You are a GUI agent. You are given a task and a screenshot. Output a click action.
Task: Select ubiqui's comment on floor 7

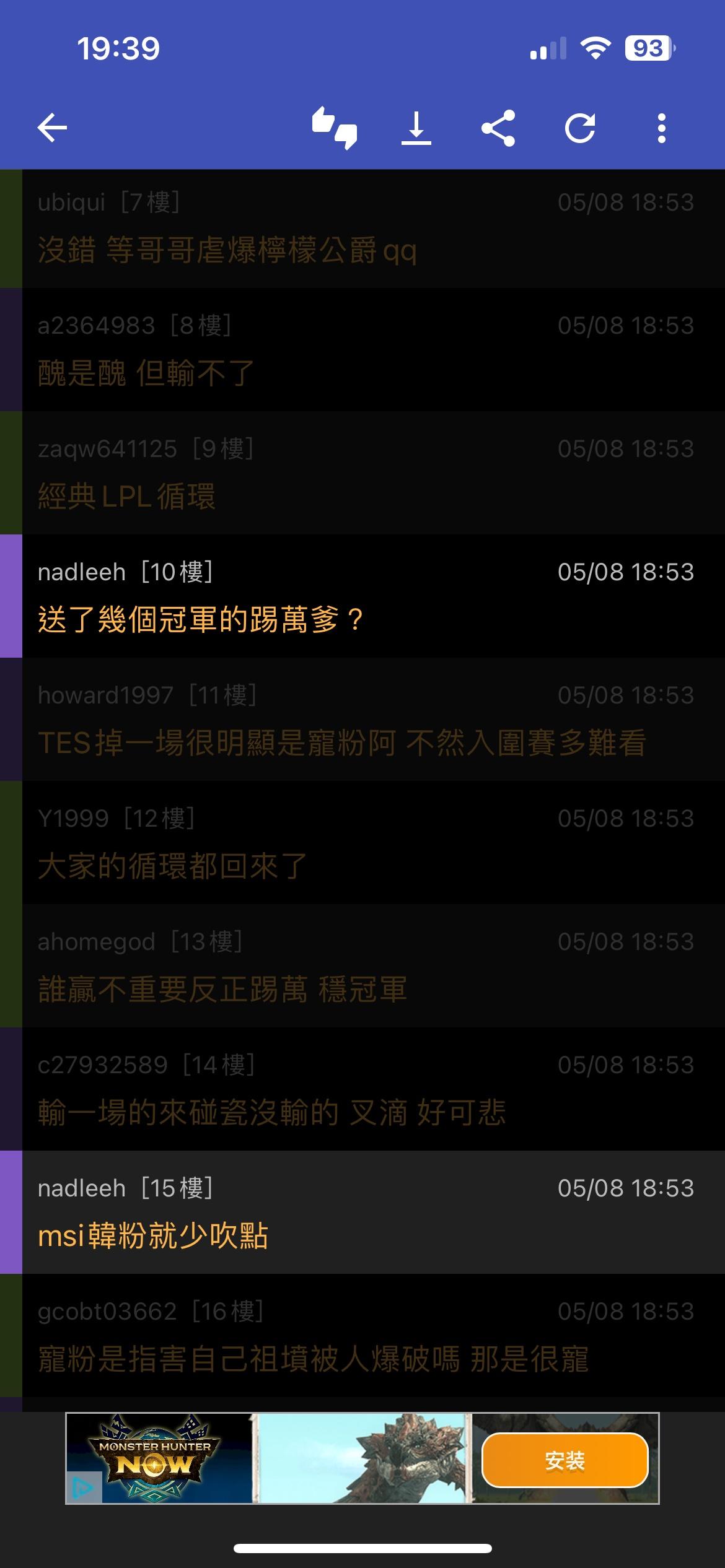(366, 228)
